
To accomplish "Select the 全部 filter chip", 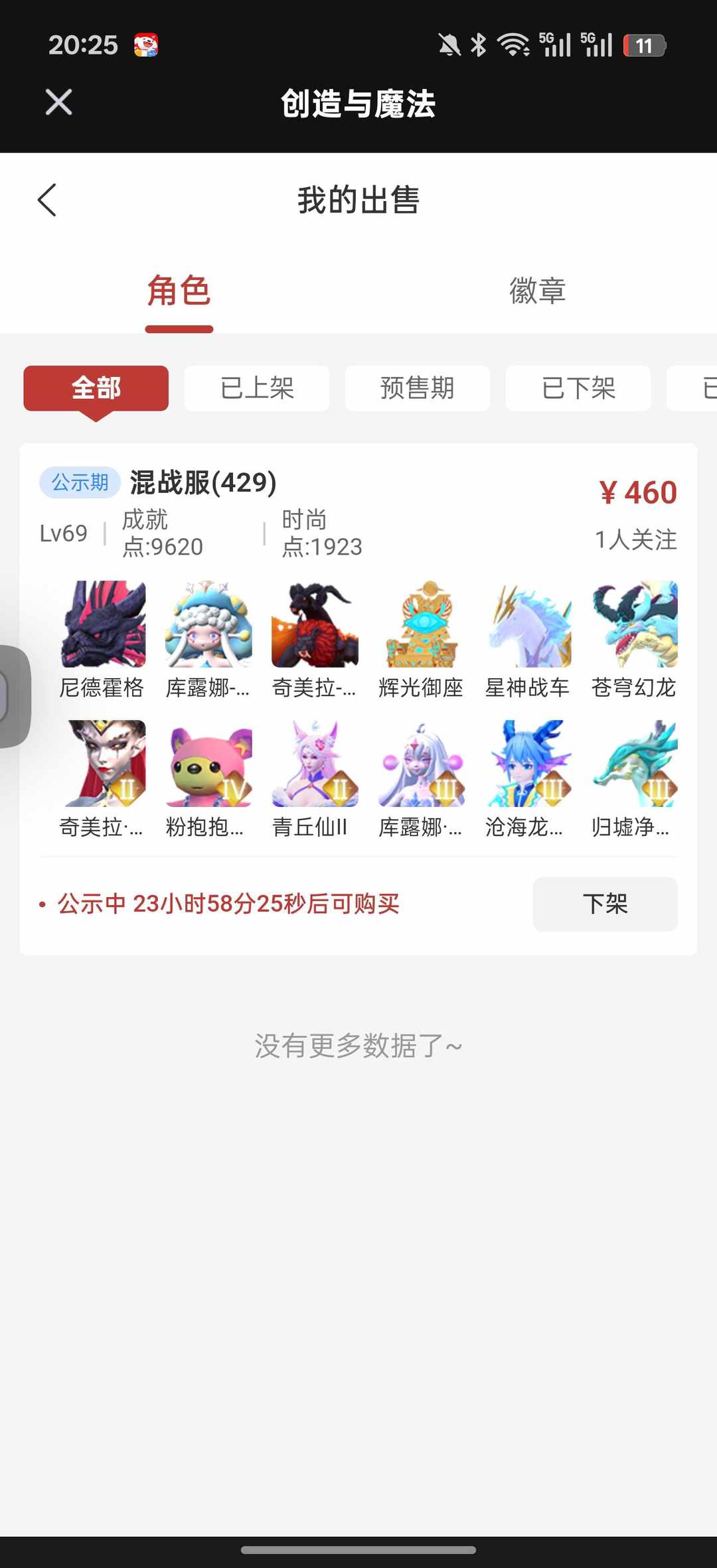I will [96, 389].
